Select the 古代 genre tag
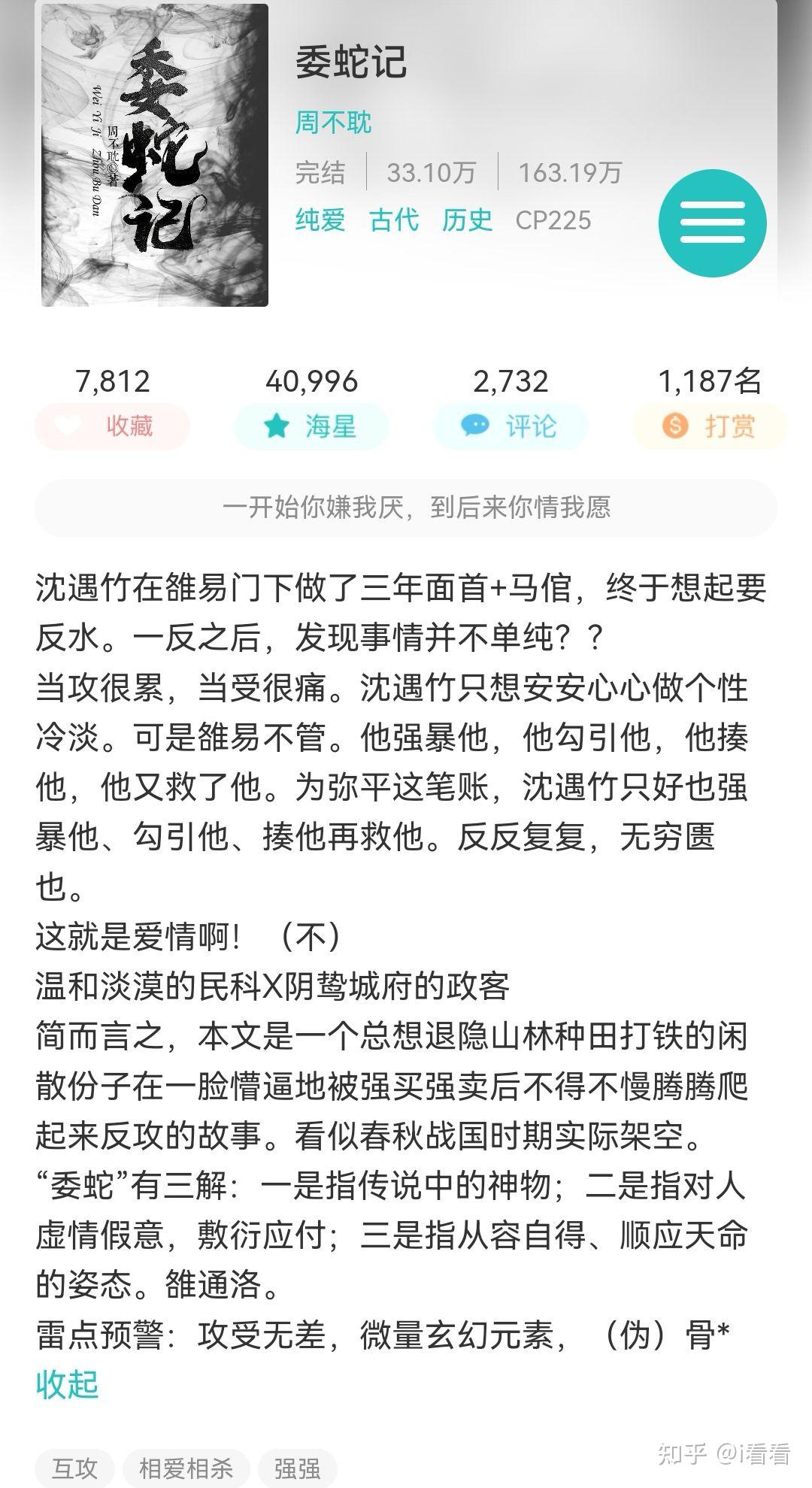 click(x=394, y=220)
